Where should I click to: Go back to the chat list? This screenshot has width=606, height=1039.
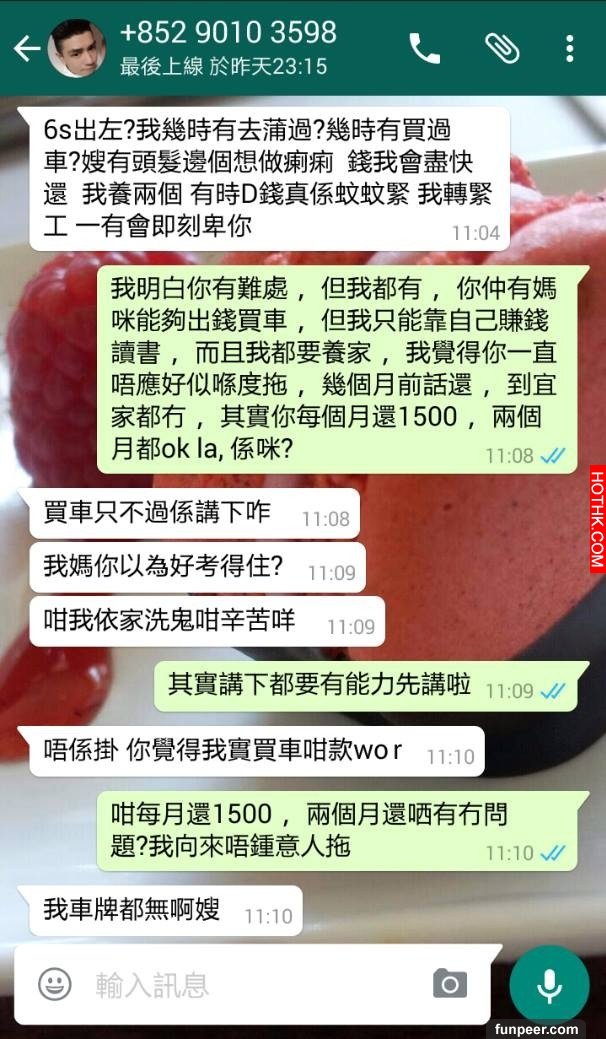click(x=26, y=48)
